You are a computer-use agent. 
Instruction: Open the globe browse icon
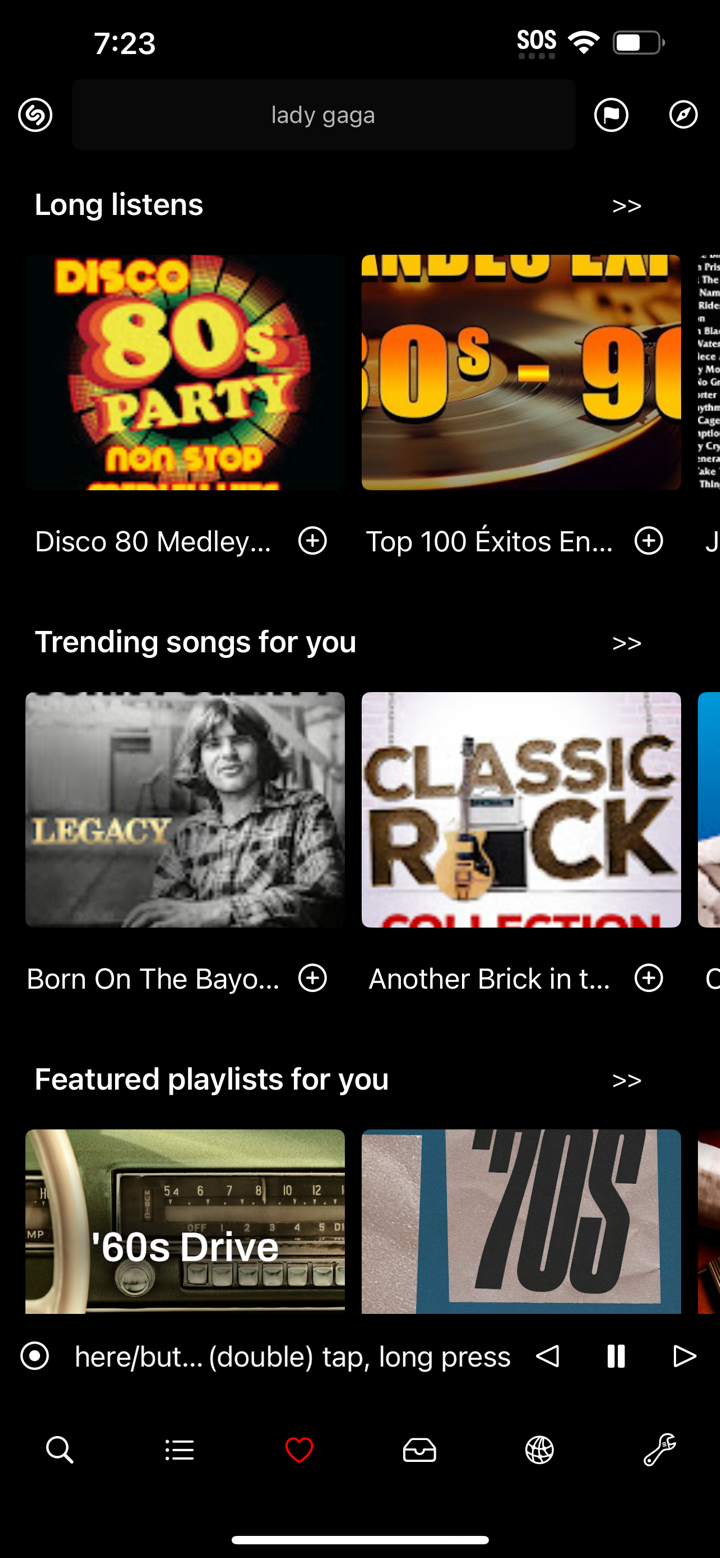pos(540,1450)
